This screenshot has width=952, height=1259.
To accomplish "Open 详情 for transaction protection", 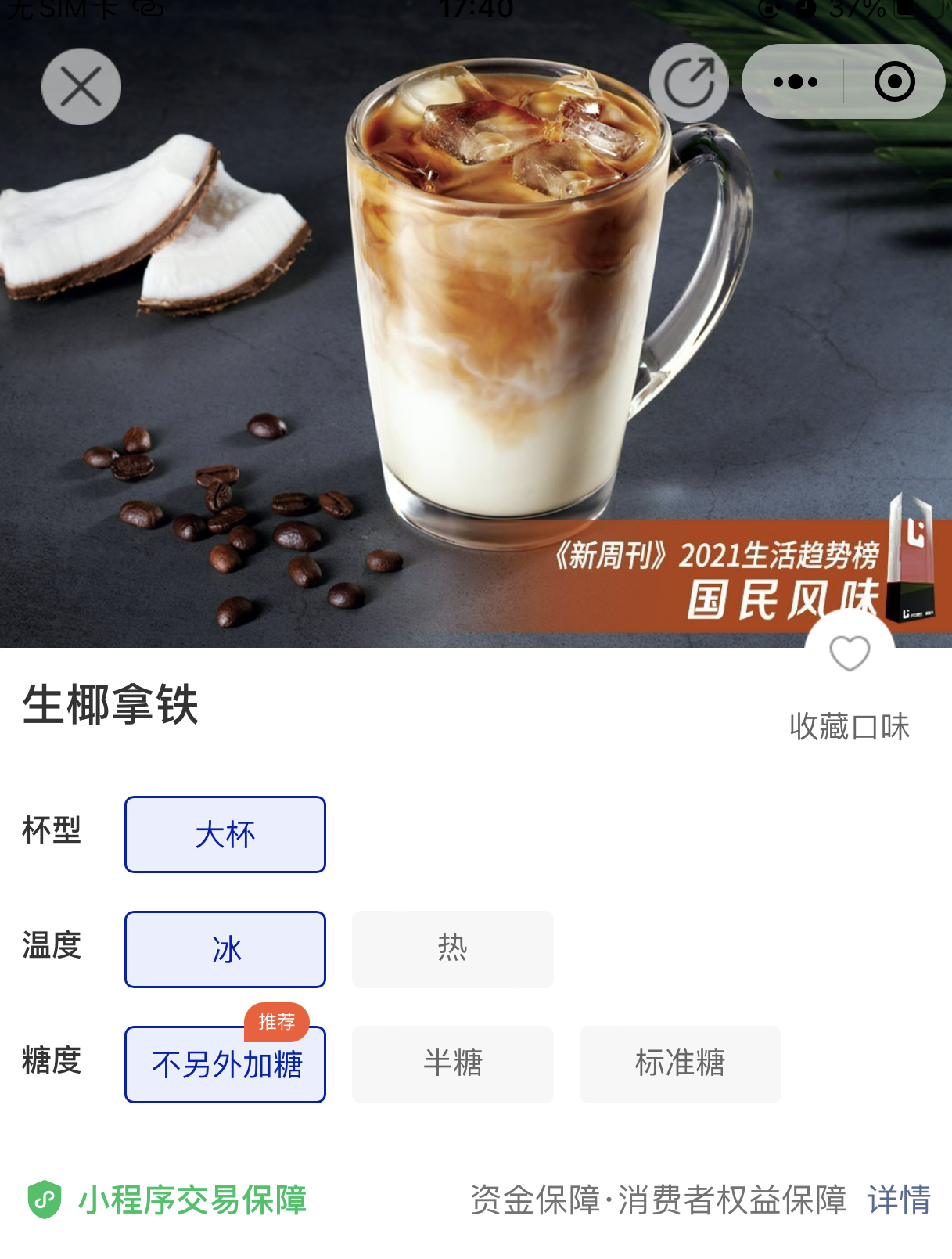I will [x=898, y=1200].
